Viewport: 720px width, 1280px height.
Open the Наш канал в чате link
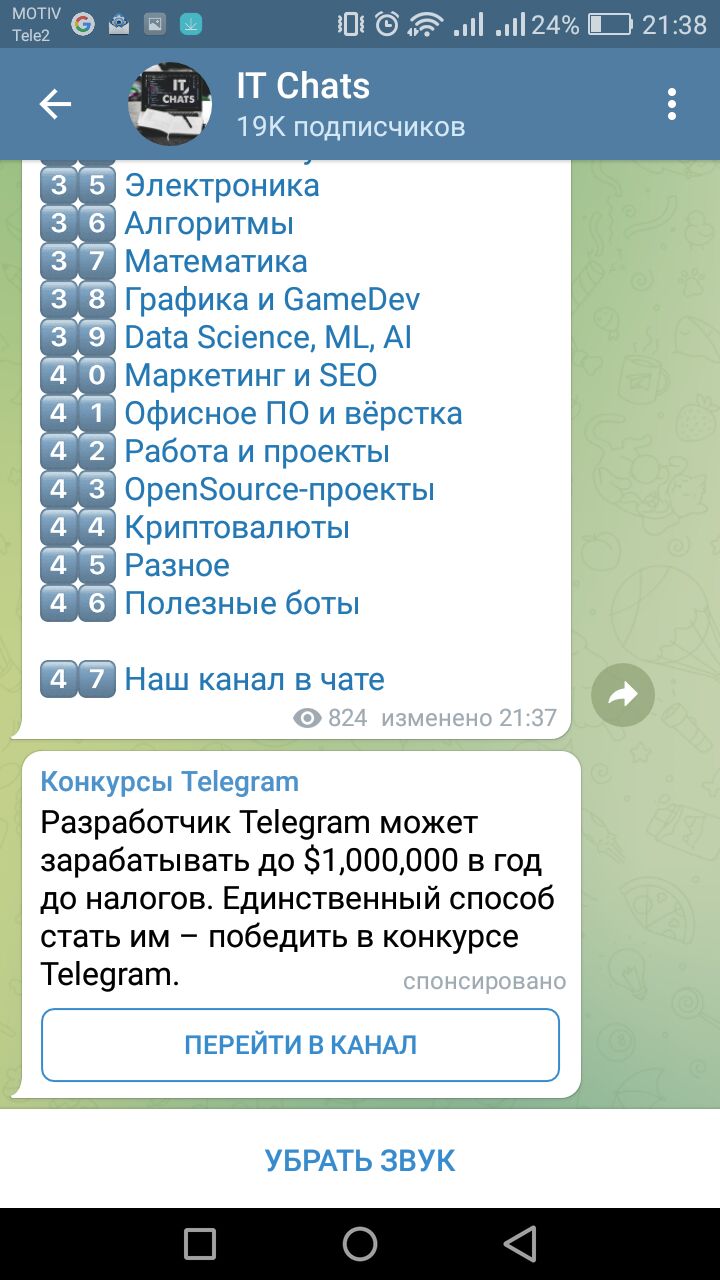click(254, 679)
